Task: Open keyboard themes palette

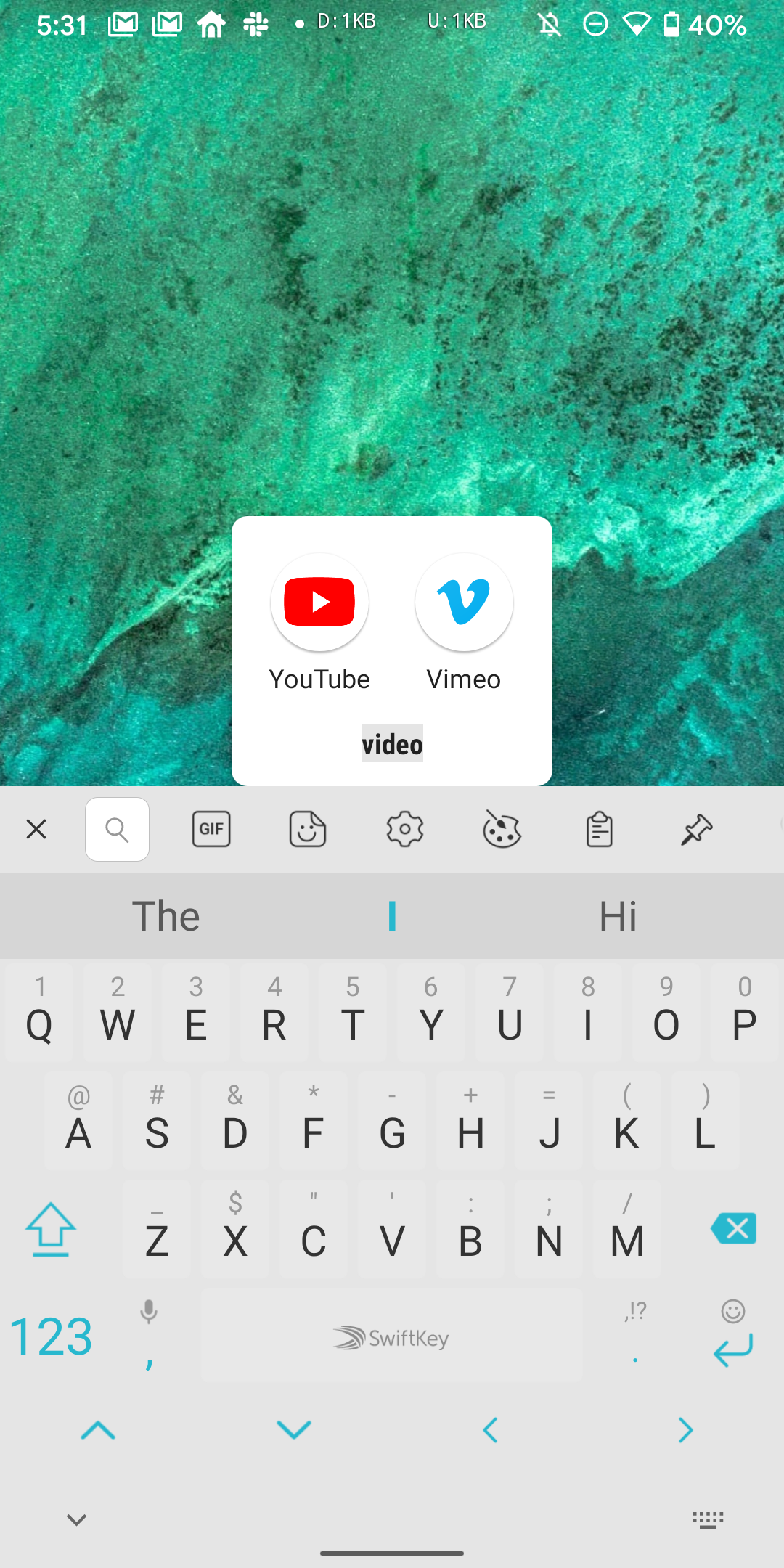Action: [502, 829]
